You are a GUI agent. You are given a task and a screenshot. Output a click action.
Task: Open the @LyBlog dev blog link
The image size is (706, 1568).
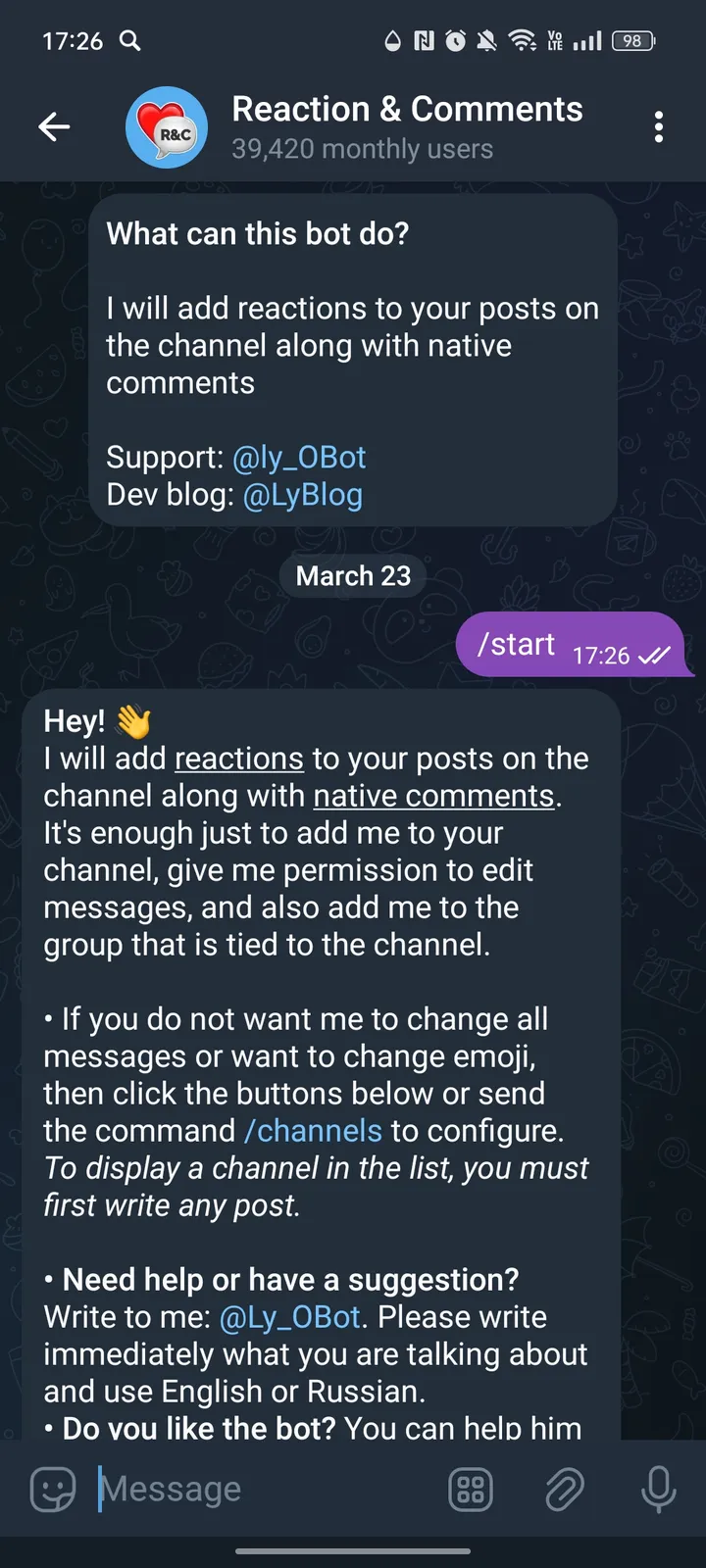[304, 495]
